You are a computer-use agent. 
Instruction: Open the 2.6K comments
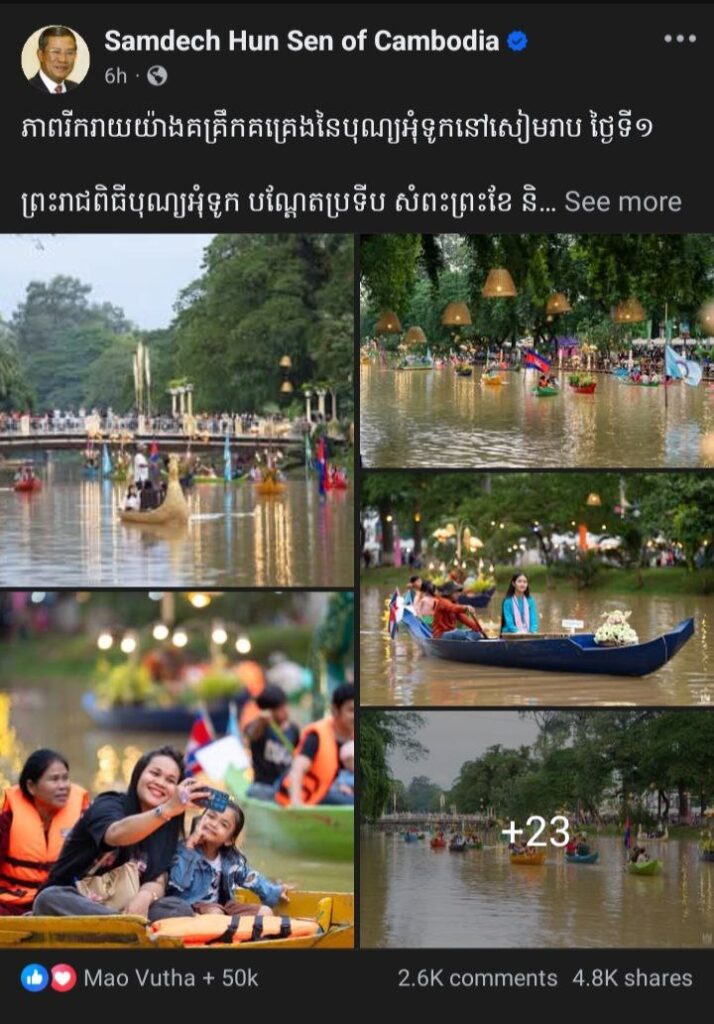(477, 978)
